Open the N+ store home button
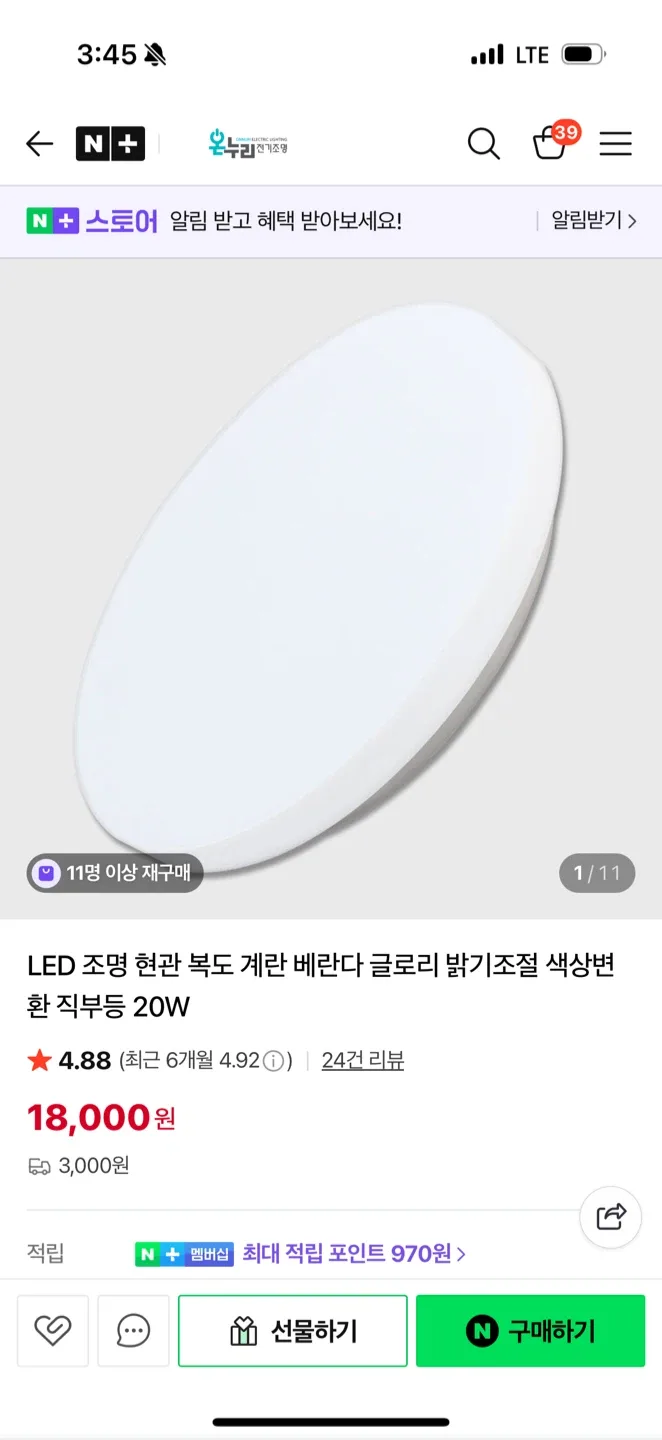The width and height of the screenshot is (662, 1440). click(x=110, y=144)
